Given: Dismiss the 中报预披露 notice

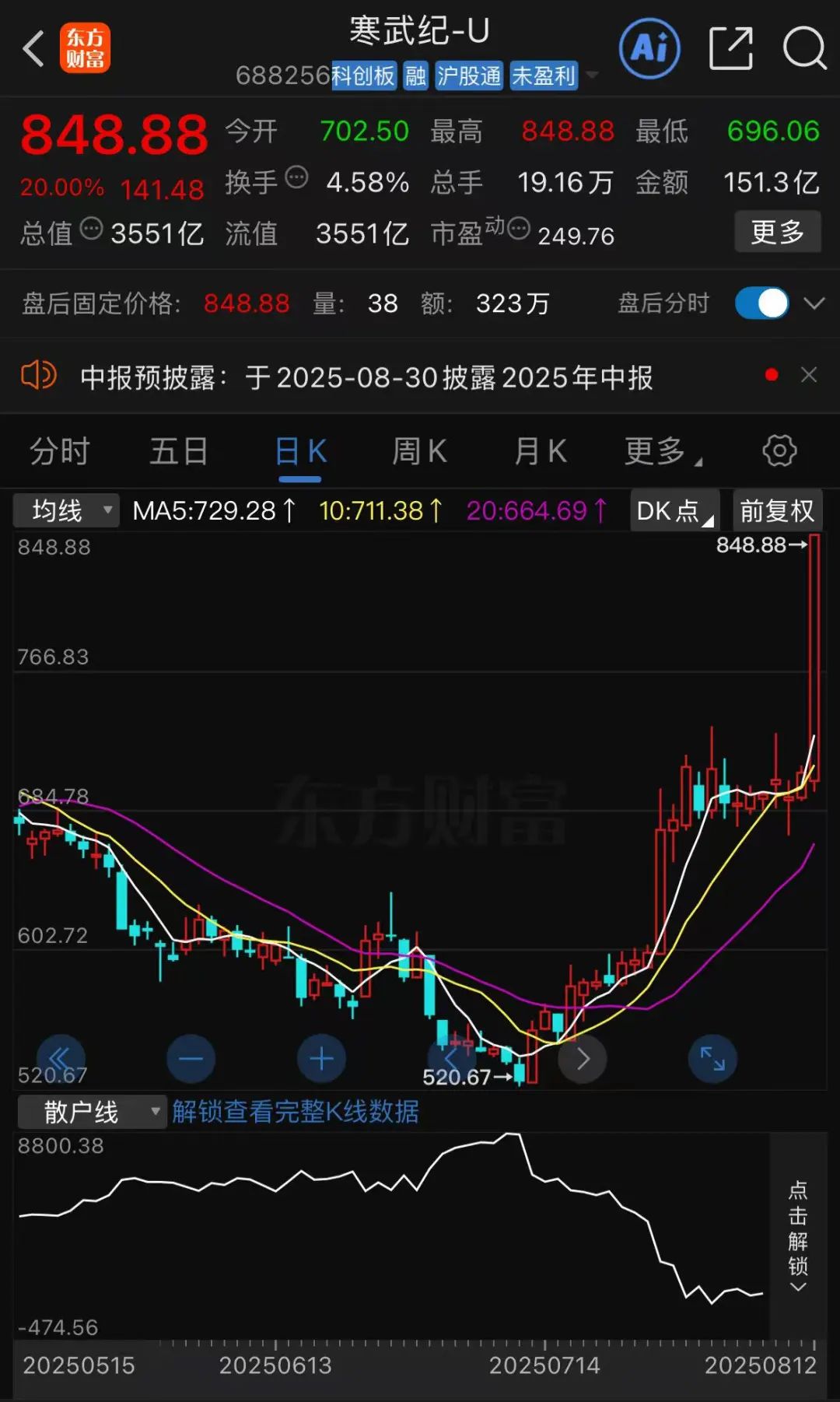Looking at the screenshot, I should click(809, 376).
